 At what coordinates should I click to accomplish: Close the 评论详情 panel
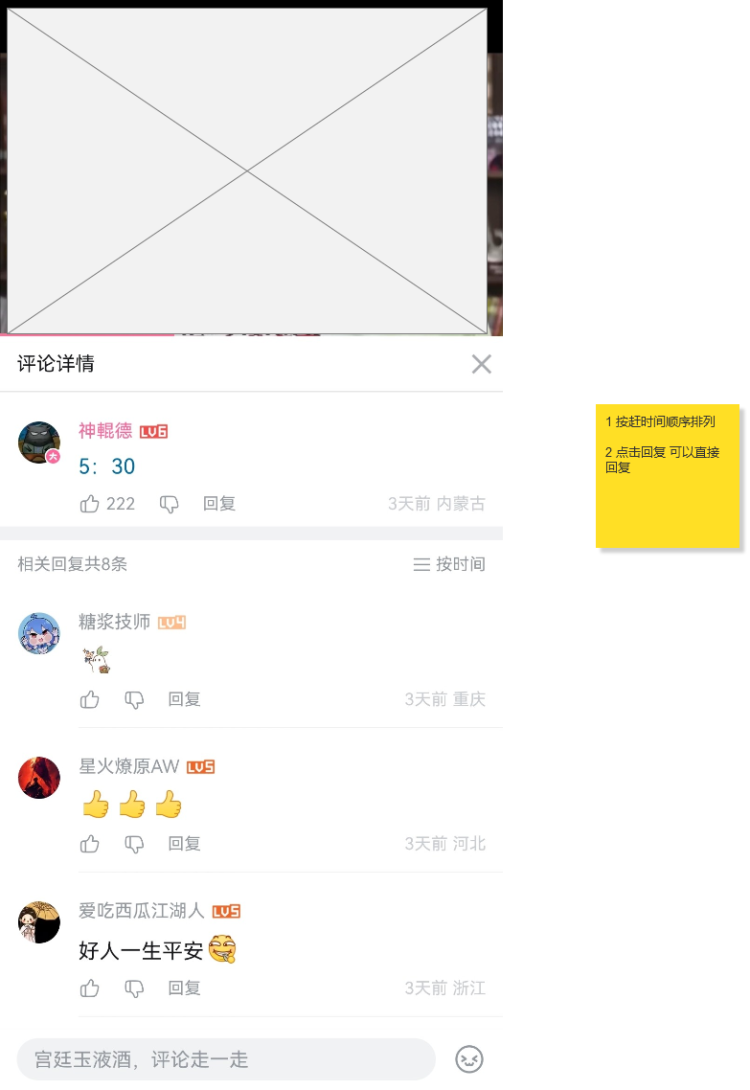pyautogui.click(x=481, y=364)
